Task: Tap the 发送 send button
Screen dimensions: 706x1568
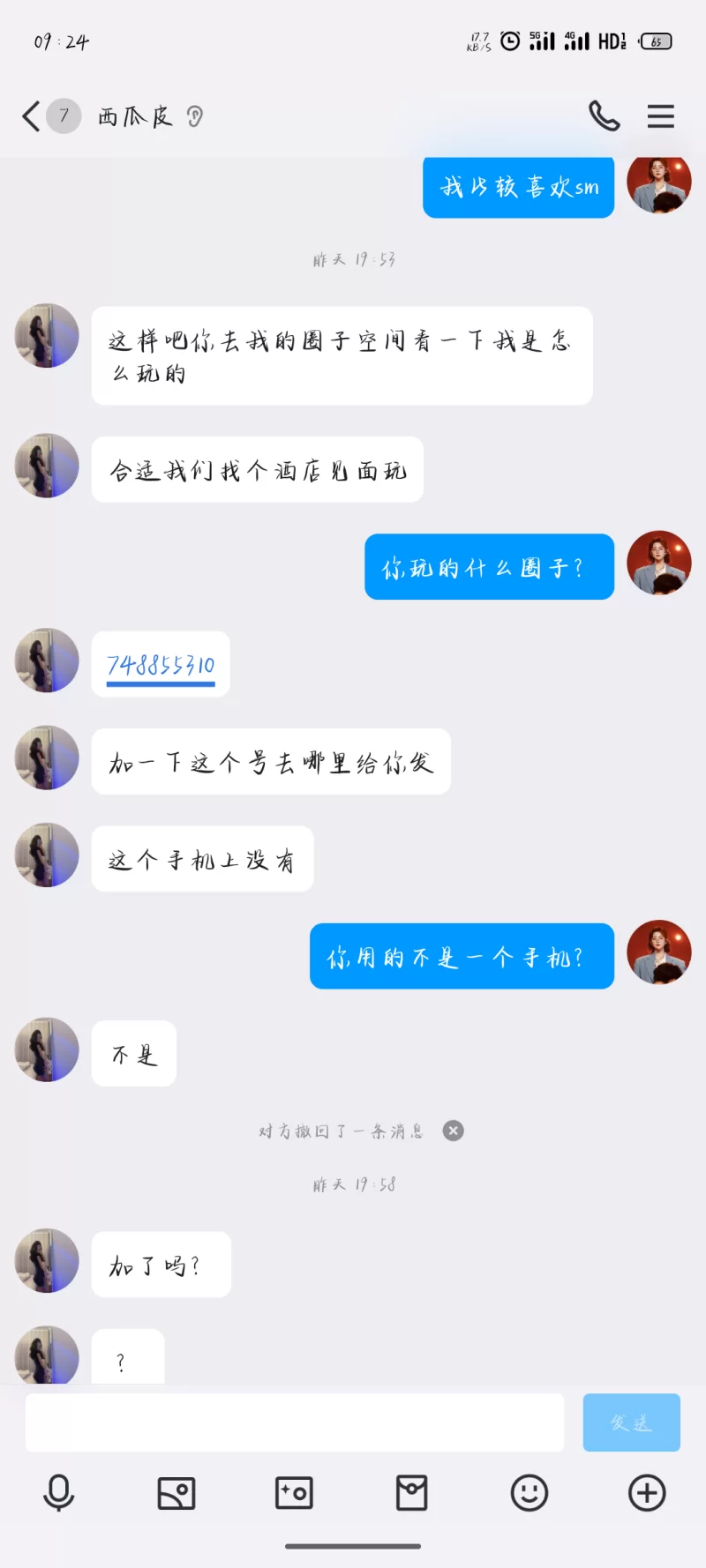Action: pyautogui.click(x=631, y=1422)
